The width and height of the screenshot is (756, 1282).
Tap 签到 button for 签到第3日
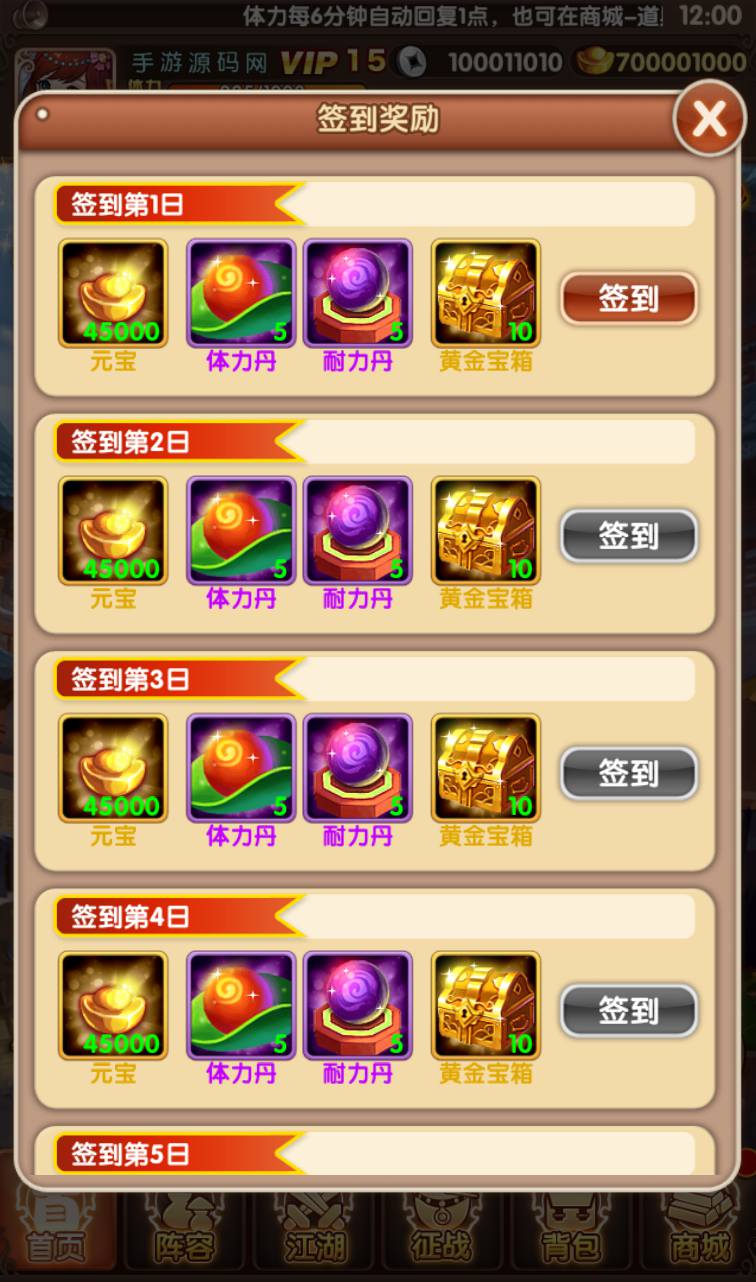coord(628,773)
